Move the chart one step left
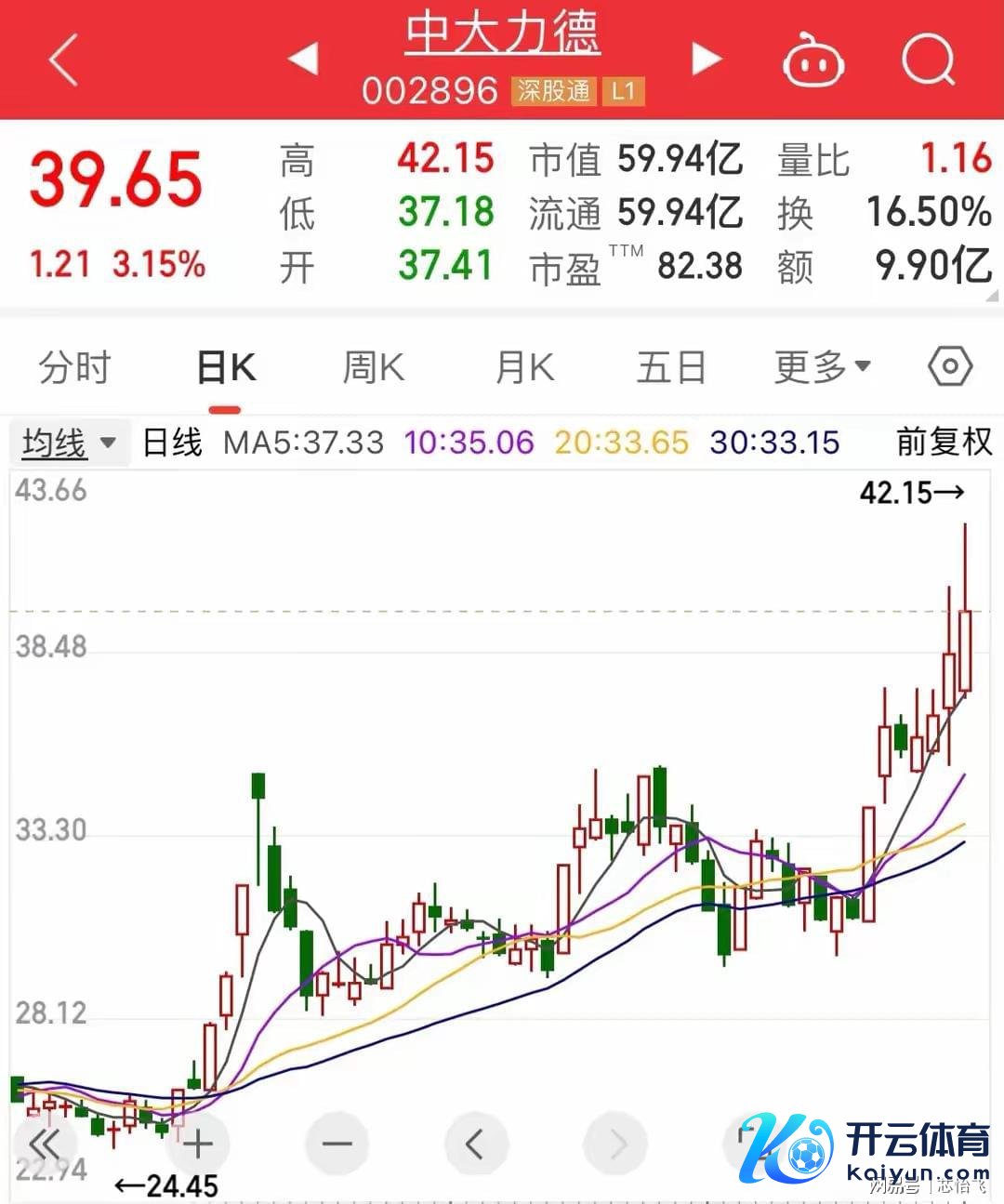 (475, 1144)
